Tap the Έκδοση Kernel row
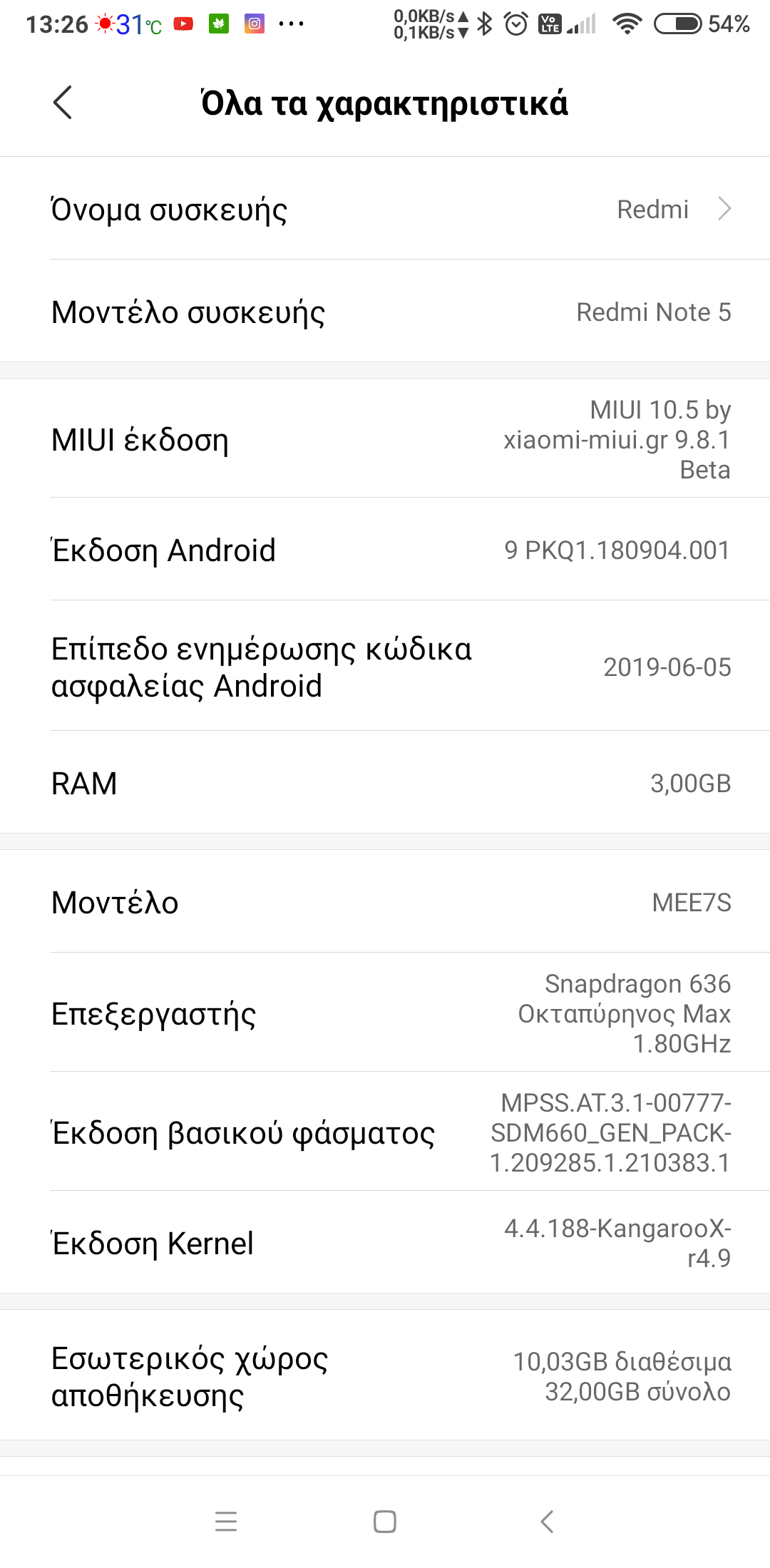This screenshot has width=770, height=1568. pyautogui.click(x=385, y=1243)
